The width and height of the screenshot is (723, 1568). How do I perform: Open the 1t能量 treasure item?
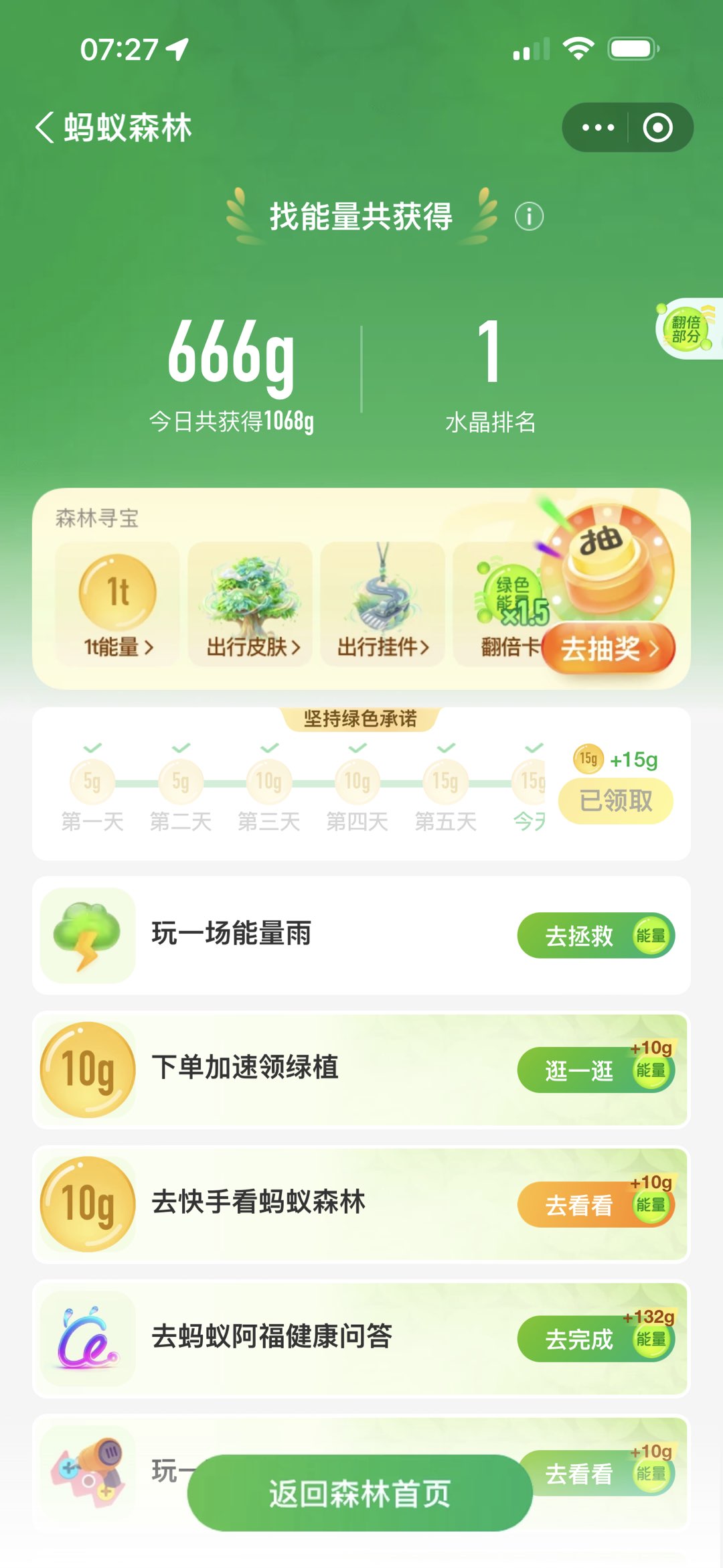(x=118, y=604)
